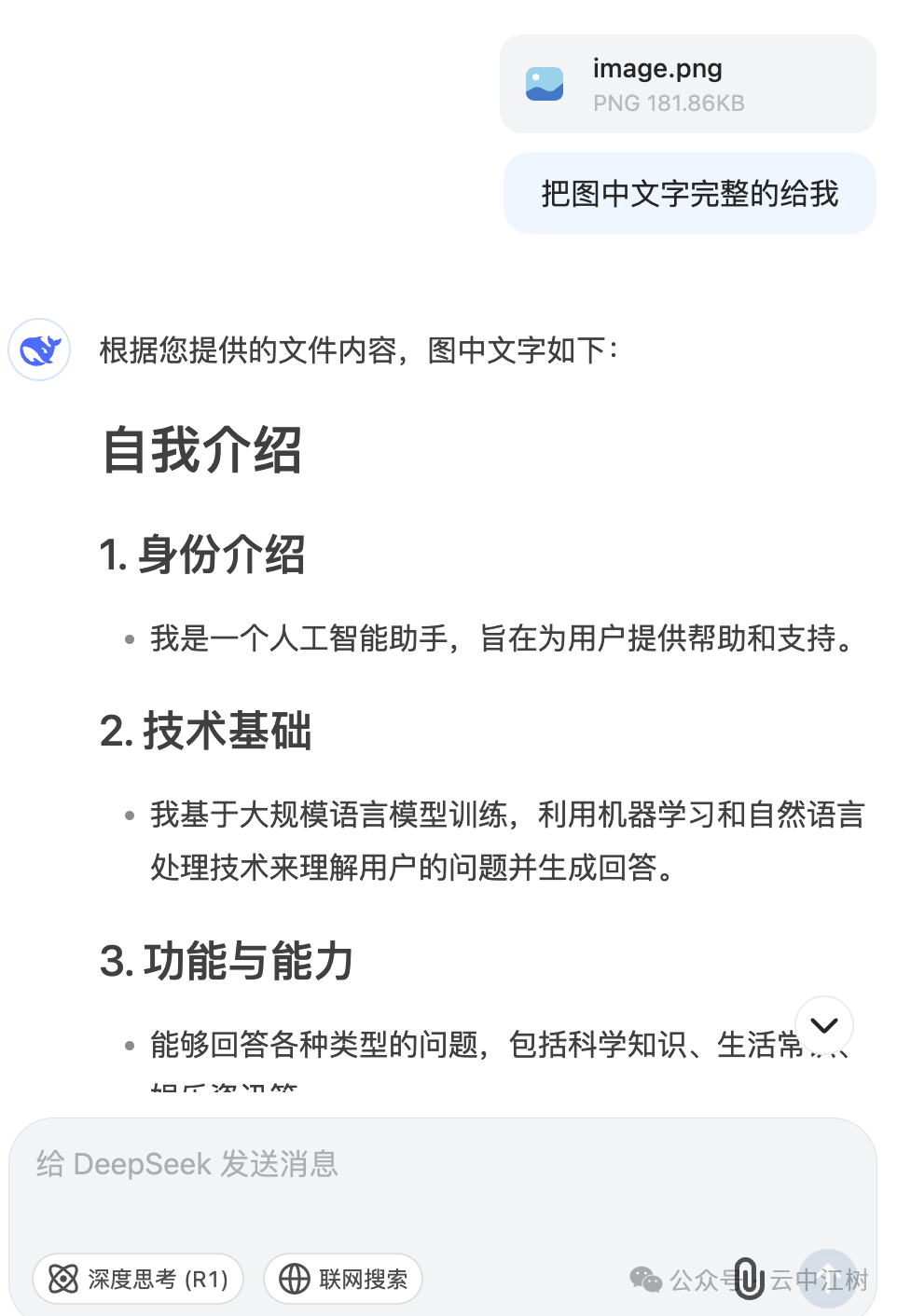
Task: Enable 联网搜索 web search
Action: [343, 1279]
